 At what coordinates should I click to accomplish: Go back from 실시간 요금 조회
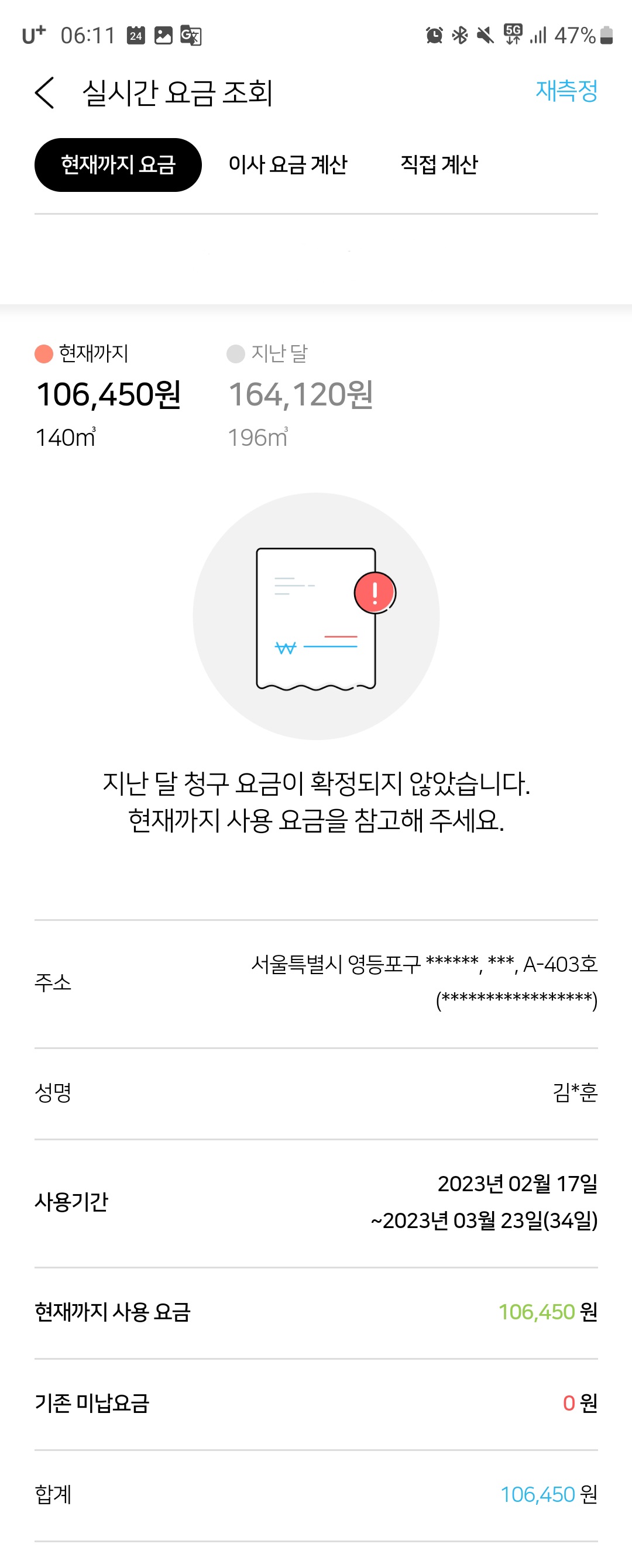click(x=45, y=93)
